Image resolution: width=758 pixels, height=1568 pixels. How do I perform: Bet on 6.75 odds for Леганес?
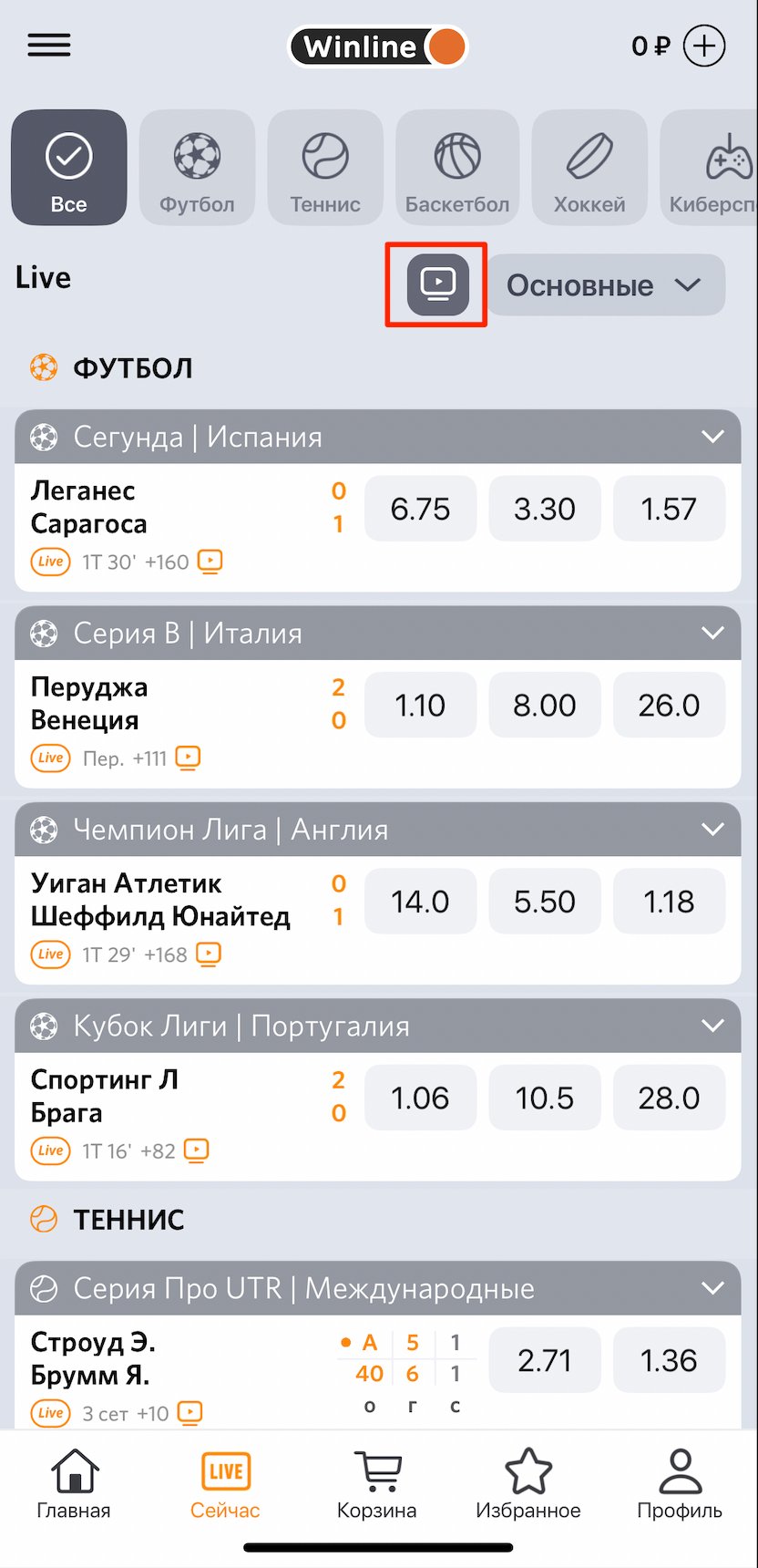(420, 509)
